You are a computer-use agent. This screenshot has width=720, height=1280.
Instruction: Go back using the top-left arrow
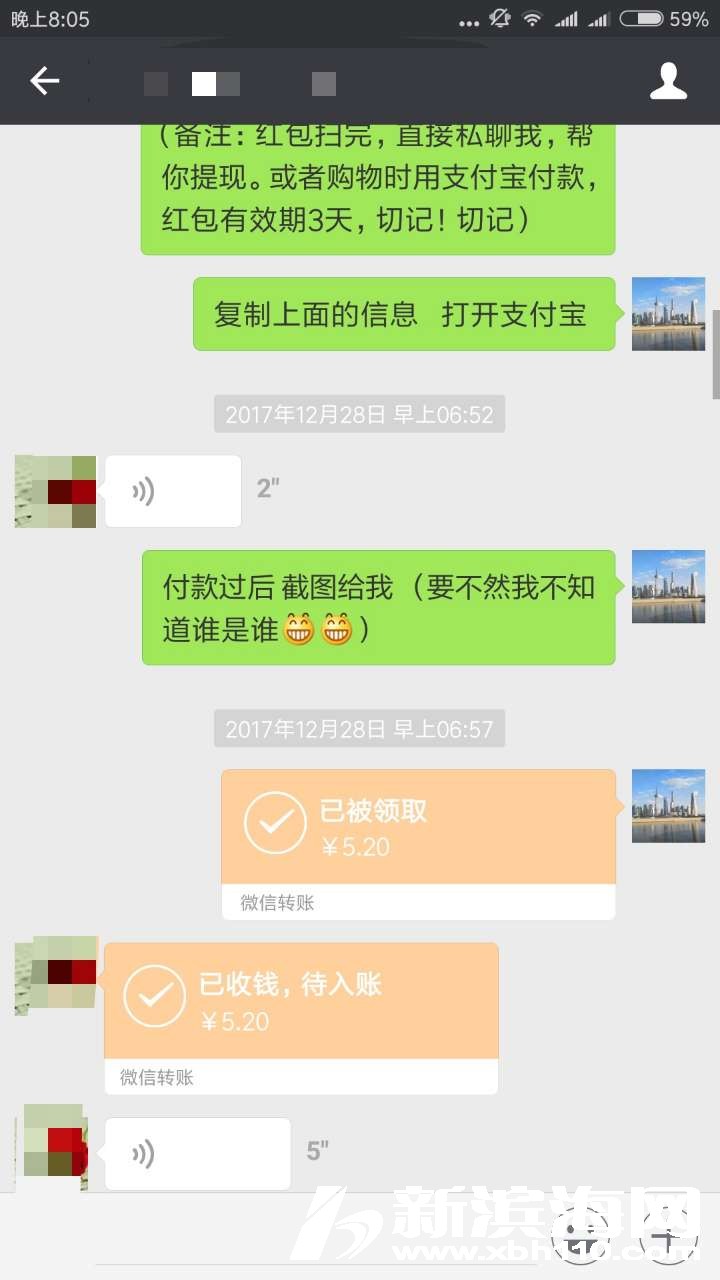tap(44, 81)
